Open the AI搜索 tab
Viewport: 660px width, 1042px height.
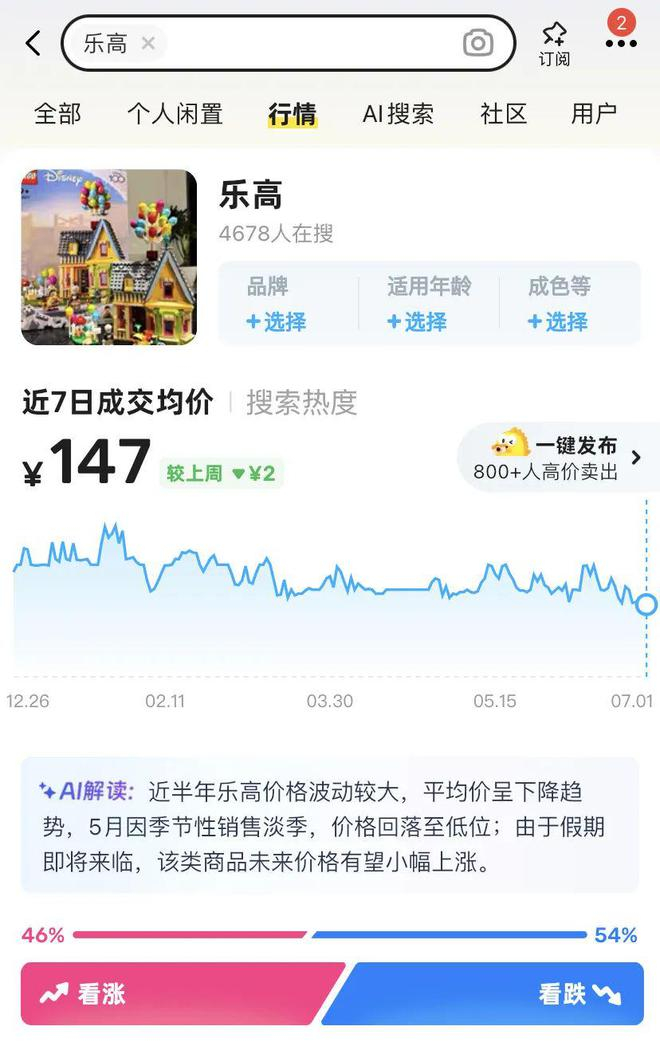pos(398,113)
